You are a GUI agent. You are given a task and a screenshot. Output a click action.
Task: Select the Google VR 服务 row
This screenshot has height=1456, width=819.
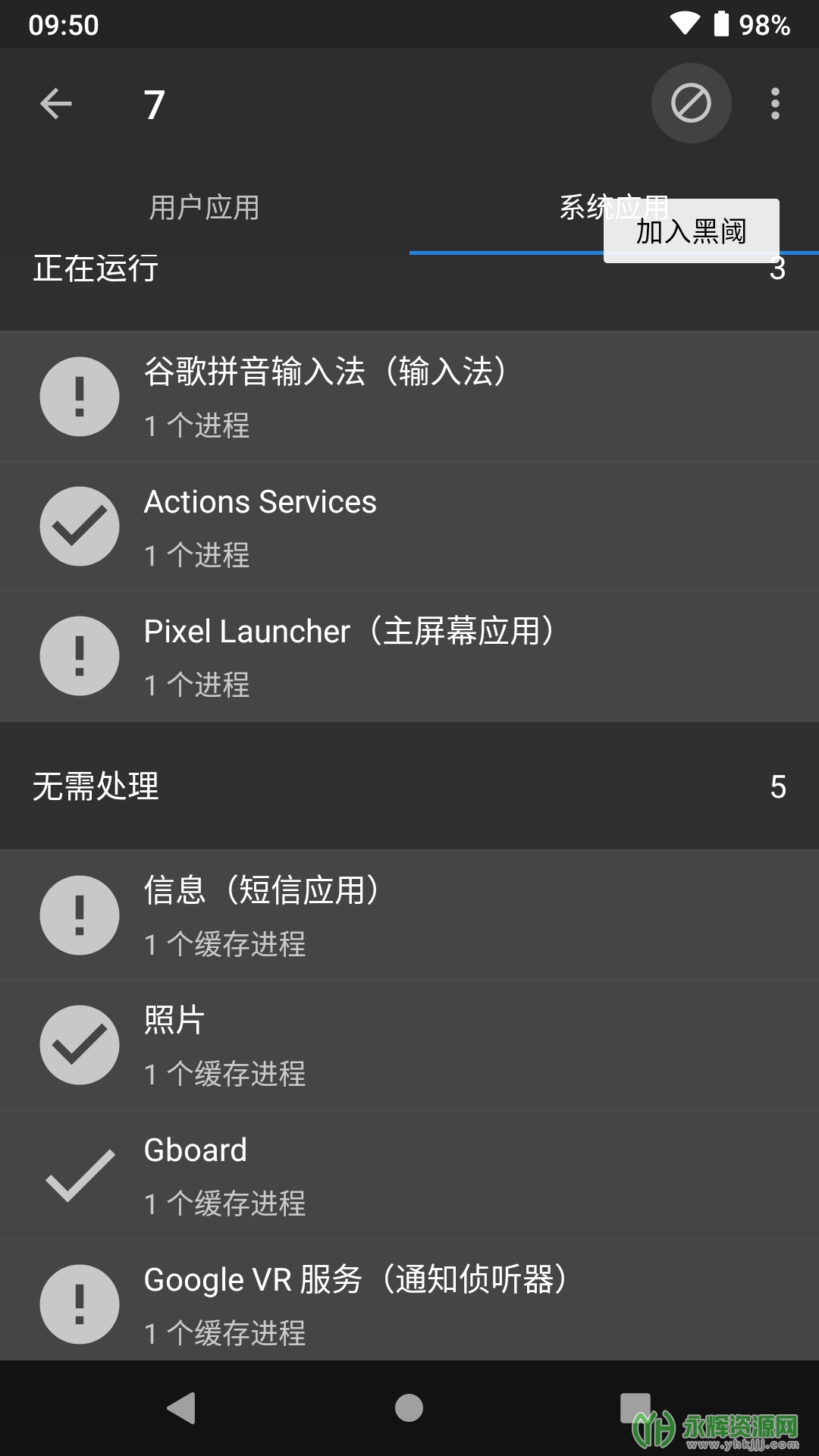click(x=409, y=1304)
